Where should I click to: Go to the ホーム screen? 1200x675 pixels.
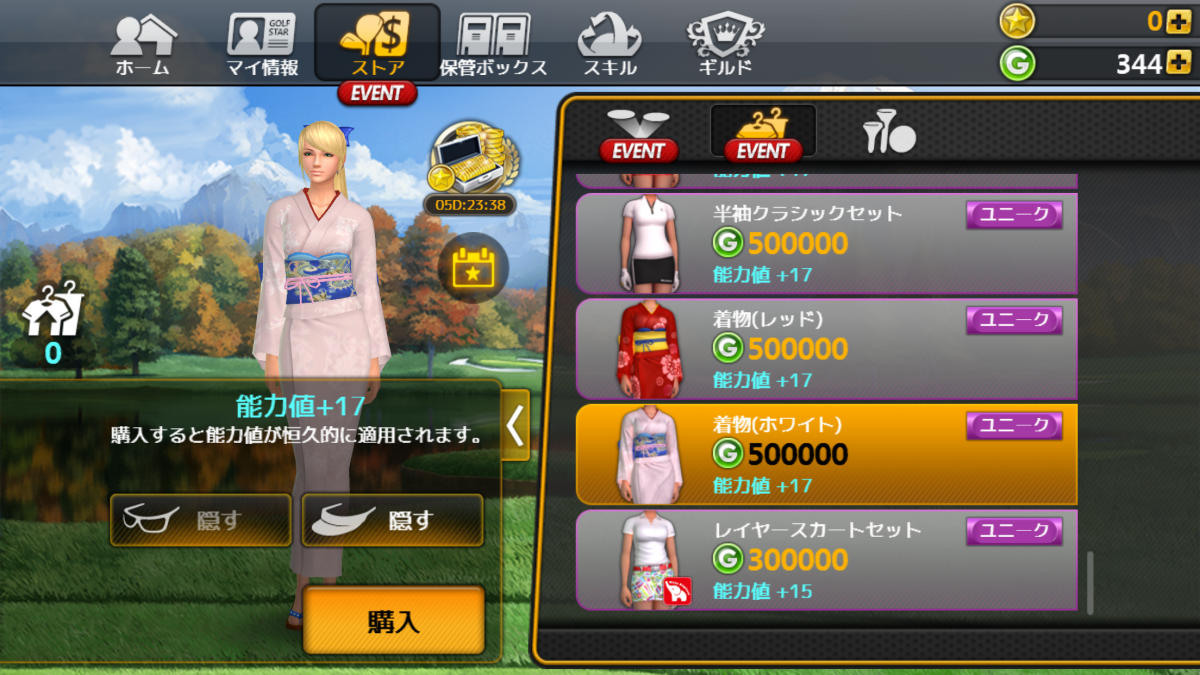click(142, 46)
